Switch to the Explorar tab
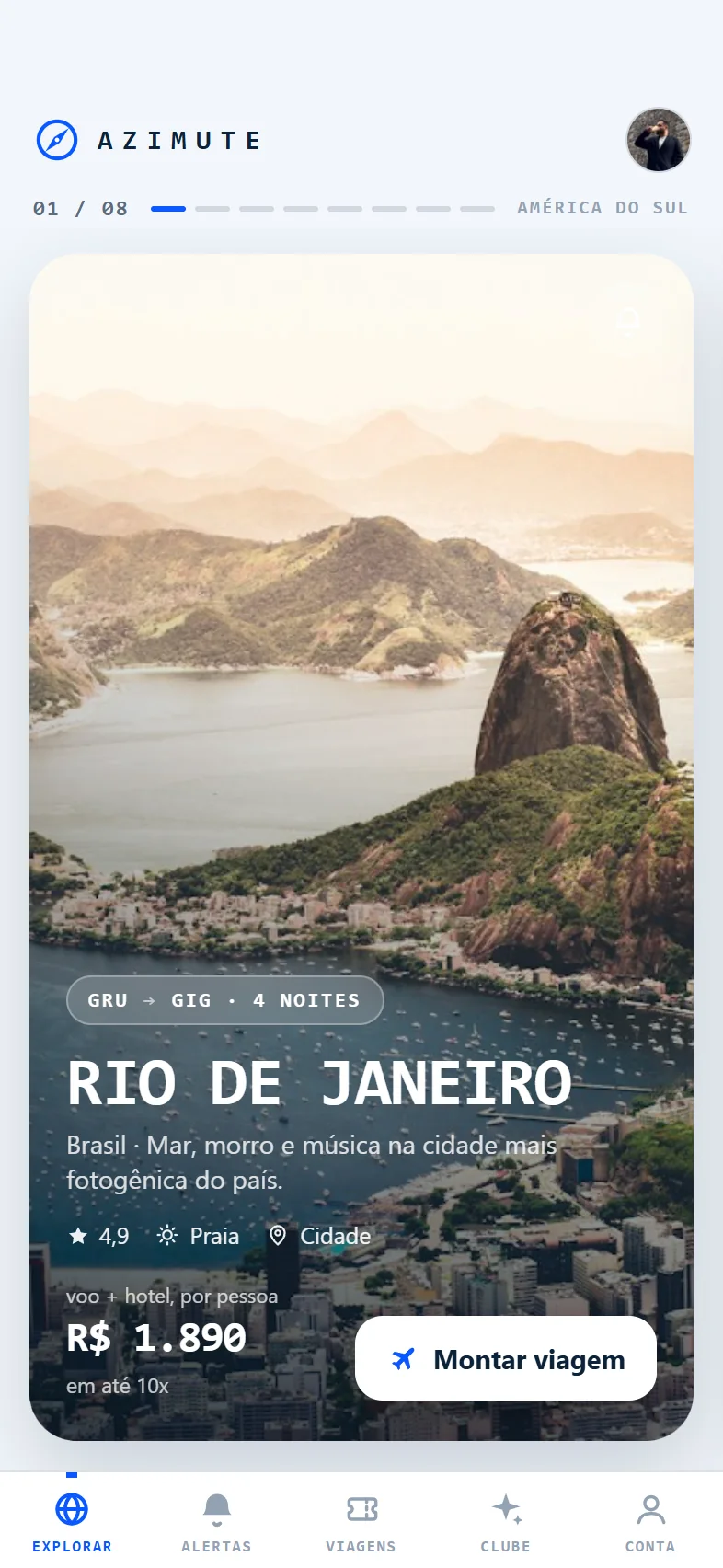Screen dimensions: 723x1568 72,1522
